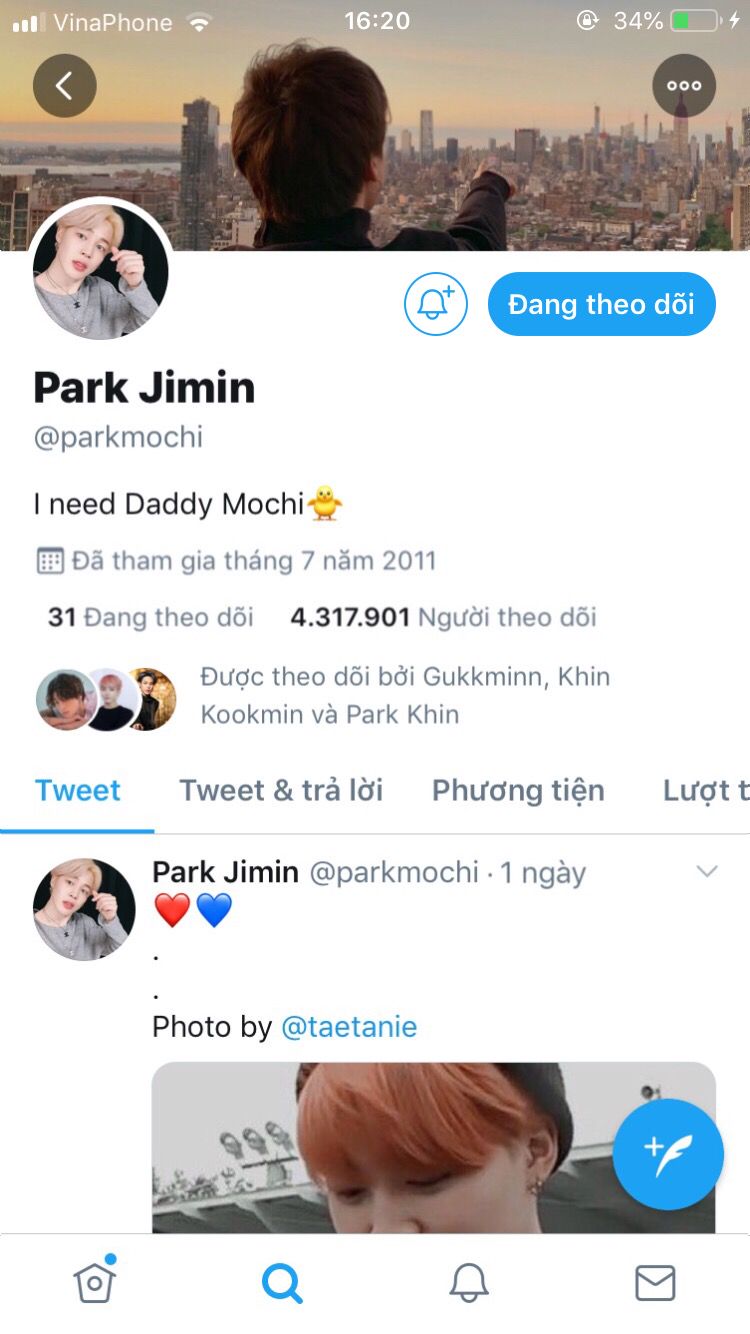The height and width of the screenshot is (1334, 750).
Task: Compose a new tweet
Action: coord(668,1155)
